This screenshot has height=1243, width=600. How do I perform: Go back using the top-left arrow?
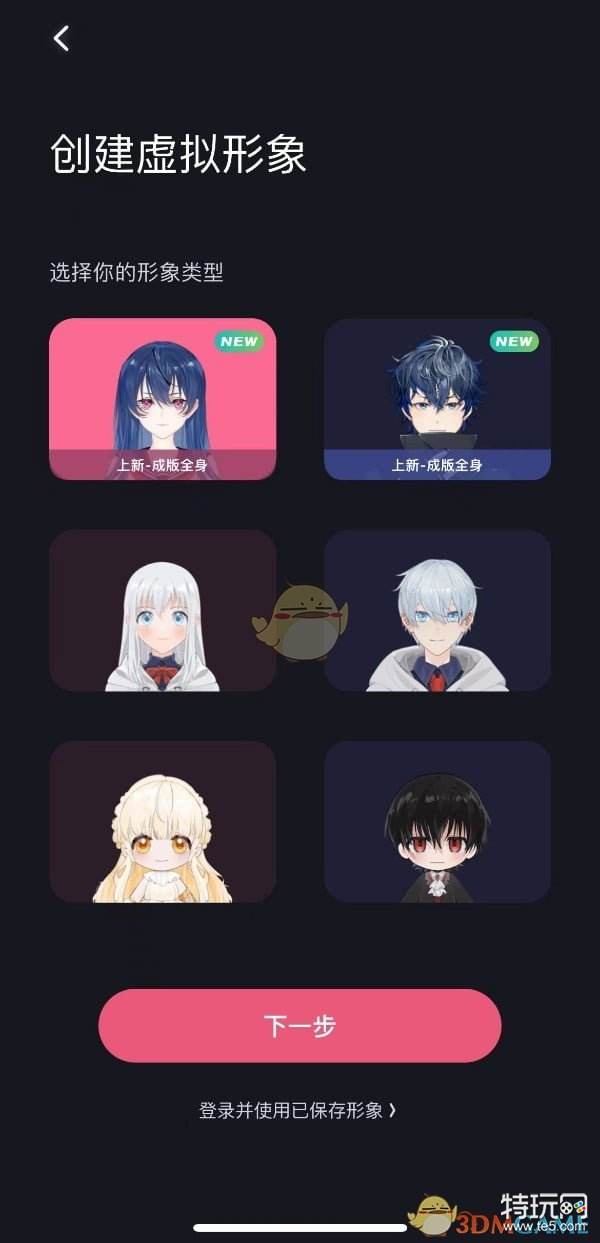[62, 39]
